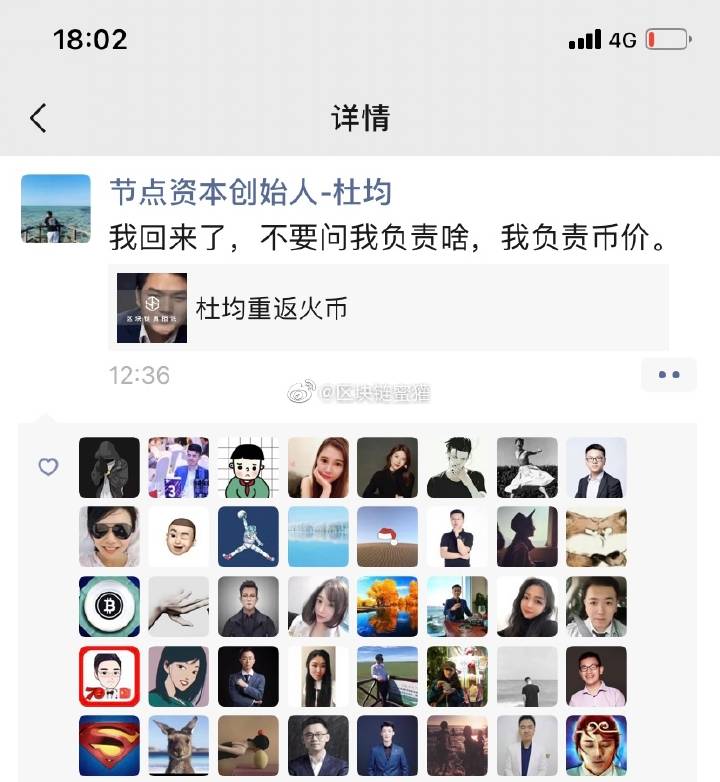Open the liker with the autumn tree lake avatar
720x782 pixels.
pyautogui.click(x=387, y=606)
